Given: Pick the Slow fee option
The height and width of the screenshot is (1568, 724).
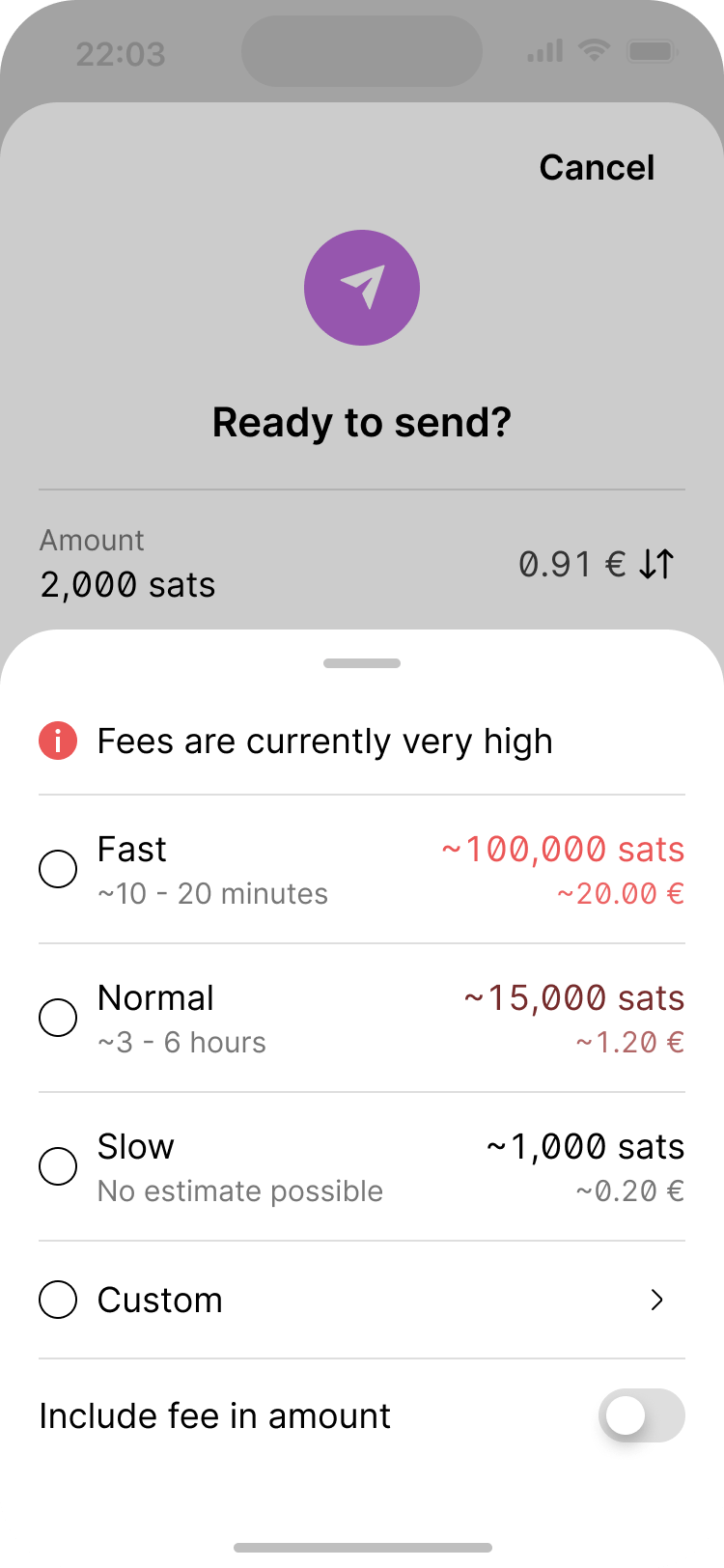Looking at the screenshot, I should 58,1166.
